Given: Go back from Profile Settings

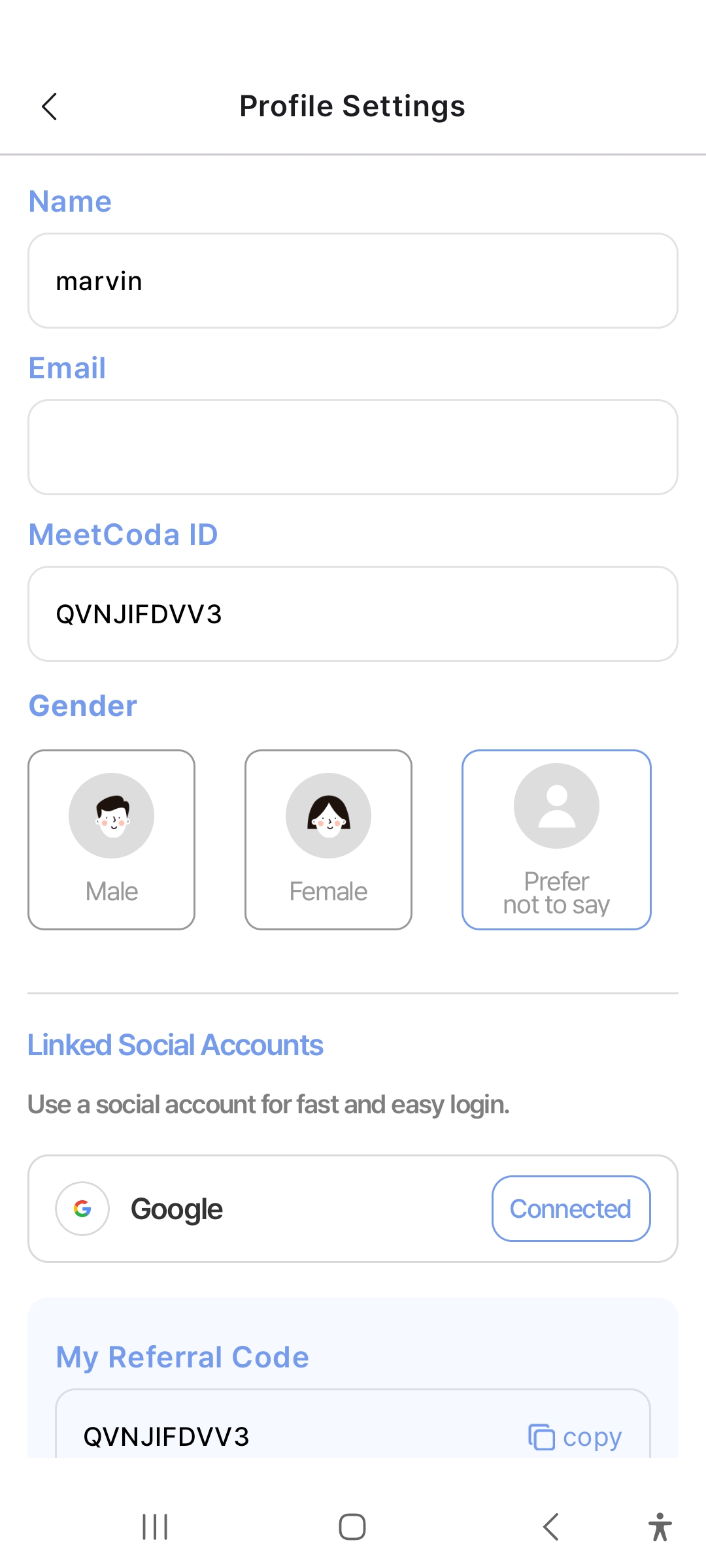Looking at the screenshot, I should [x=50, y=106].
